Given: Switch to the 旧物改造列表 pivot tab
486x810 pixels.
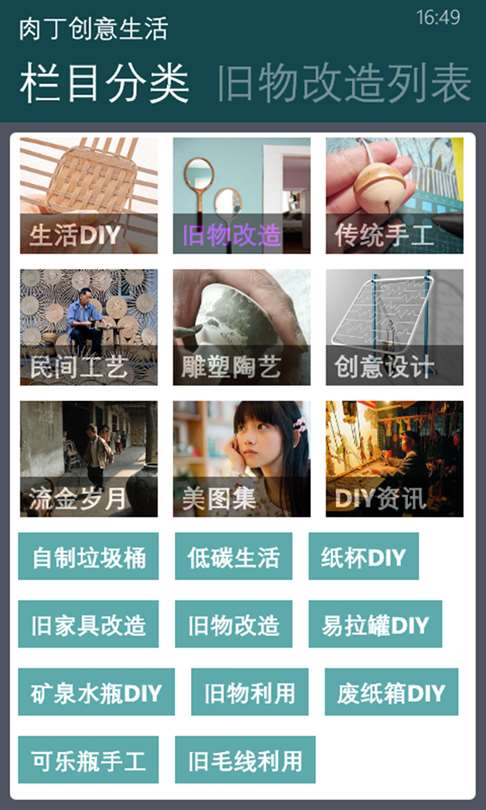Looking at the screenshot, I should (343, 83).
